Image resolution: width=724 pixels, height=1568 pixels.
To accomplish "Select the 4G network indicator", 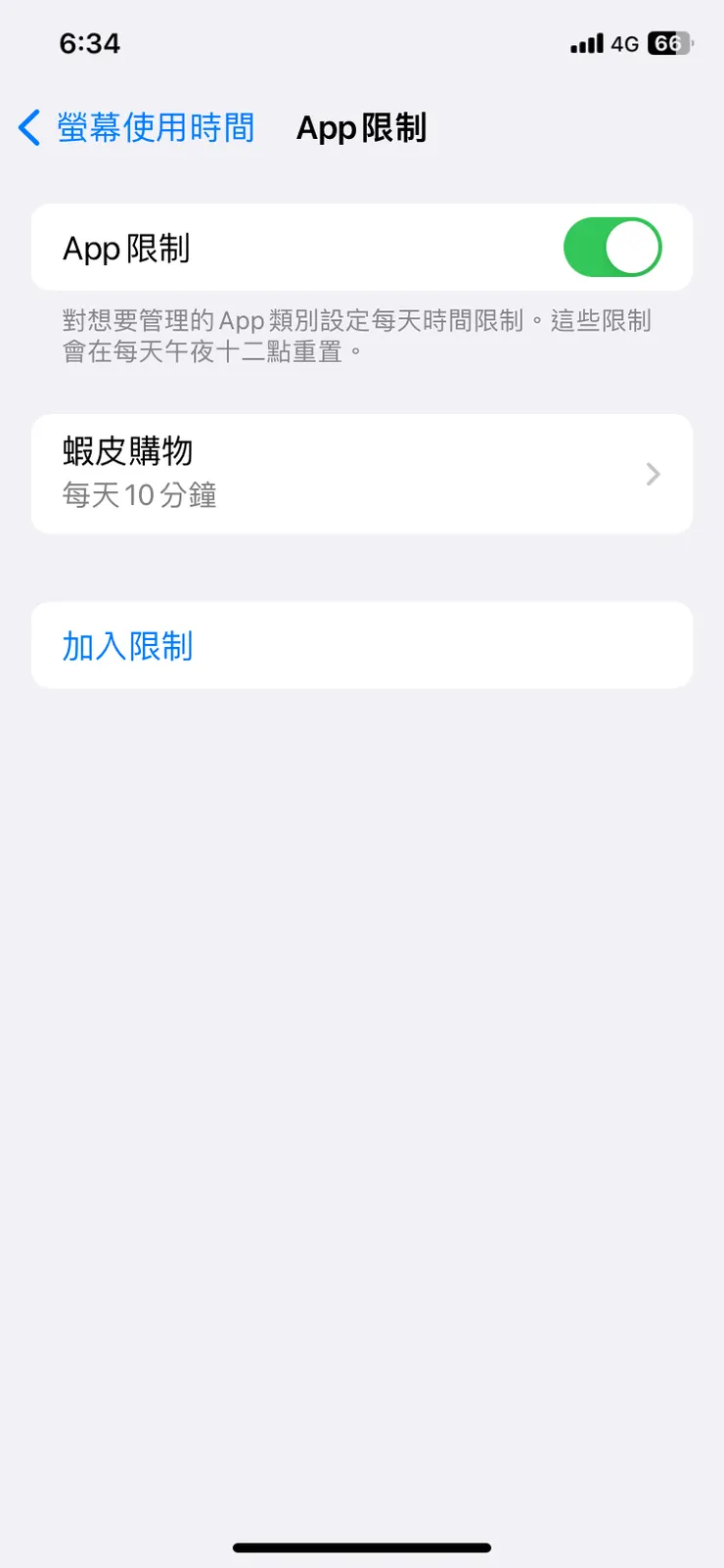I will tap(627, 43).
